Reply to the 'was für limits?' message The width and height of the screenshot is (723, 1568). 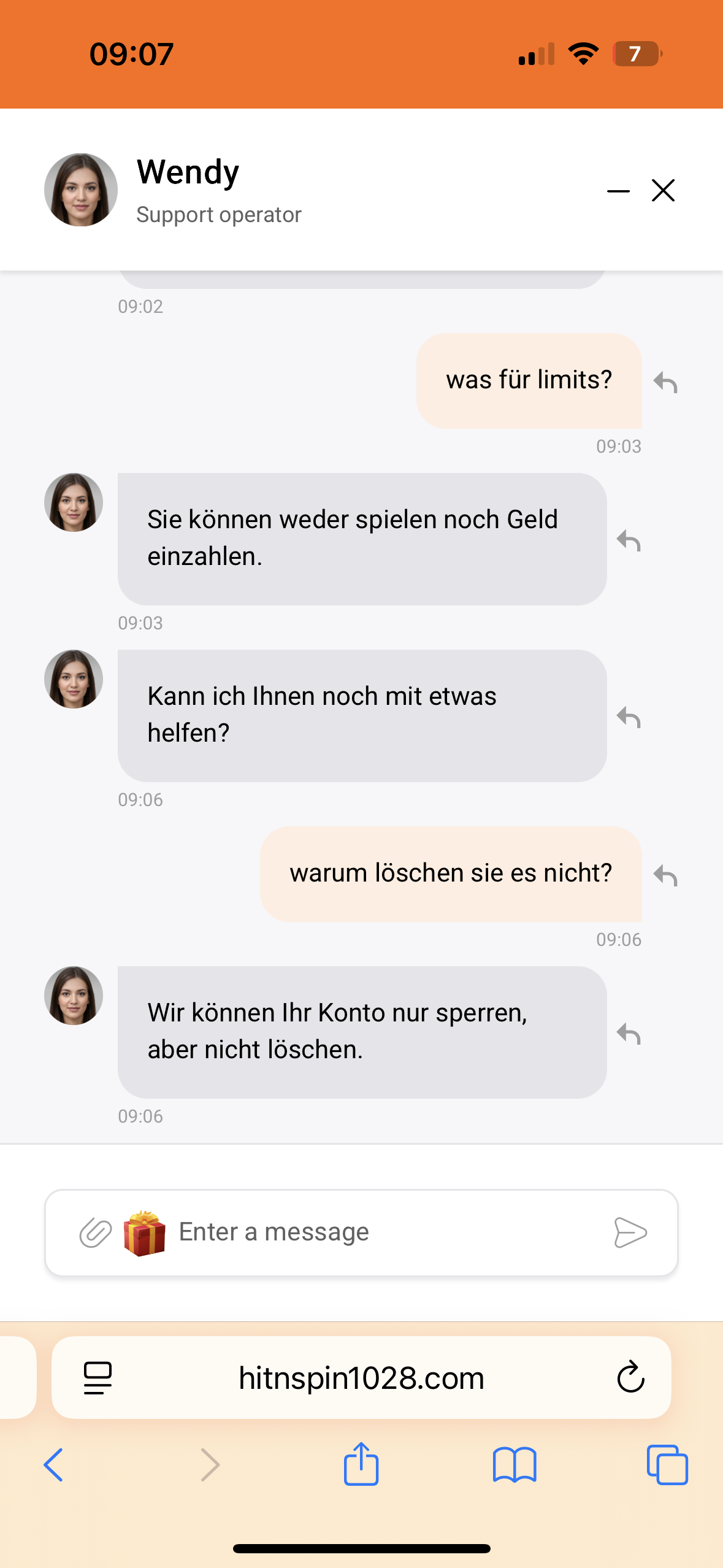click(665, 382)
